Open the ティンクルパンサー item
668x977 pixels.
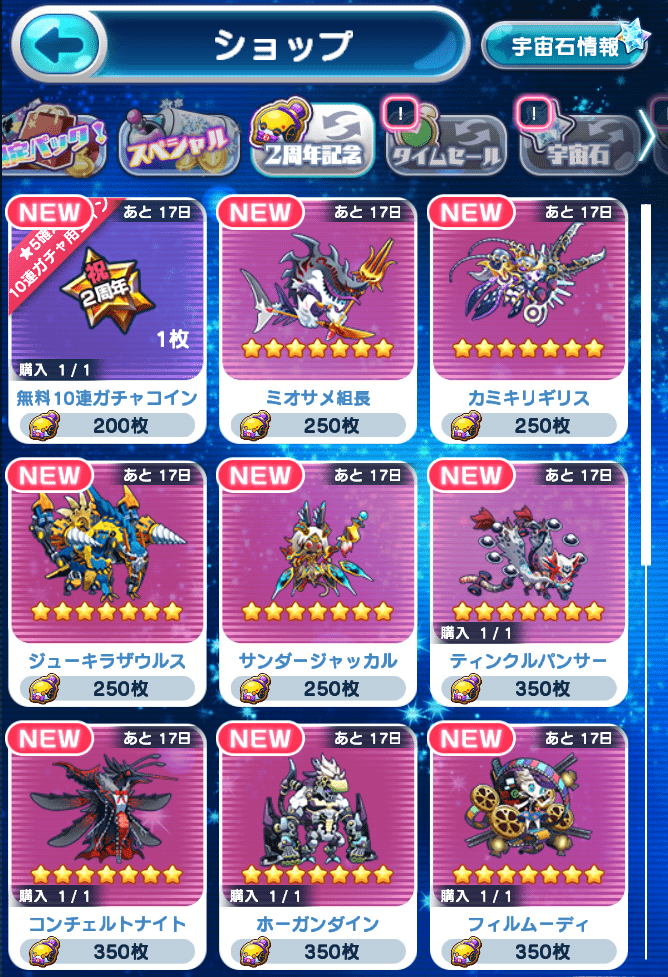528,578
